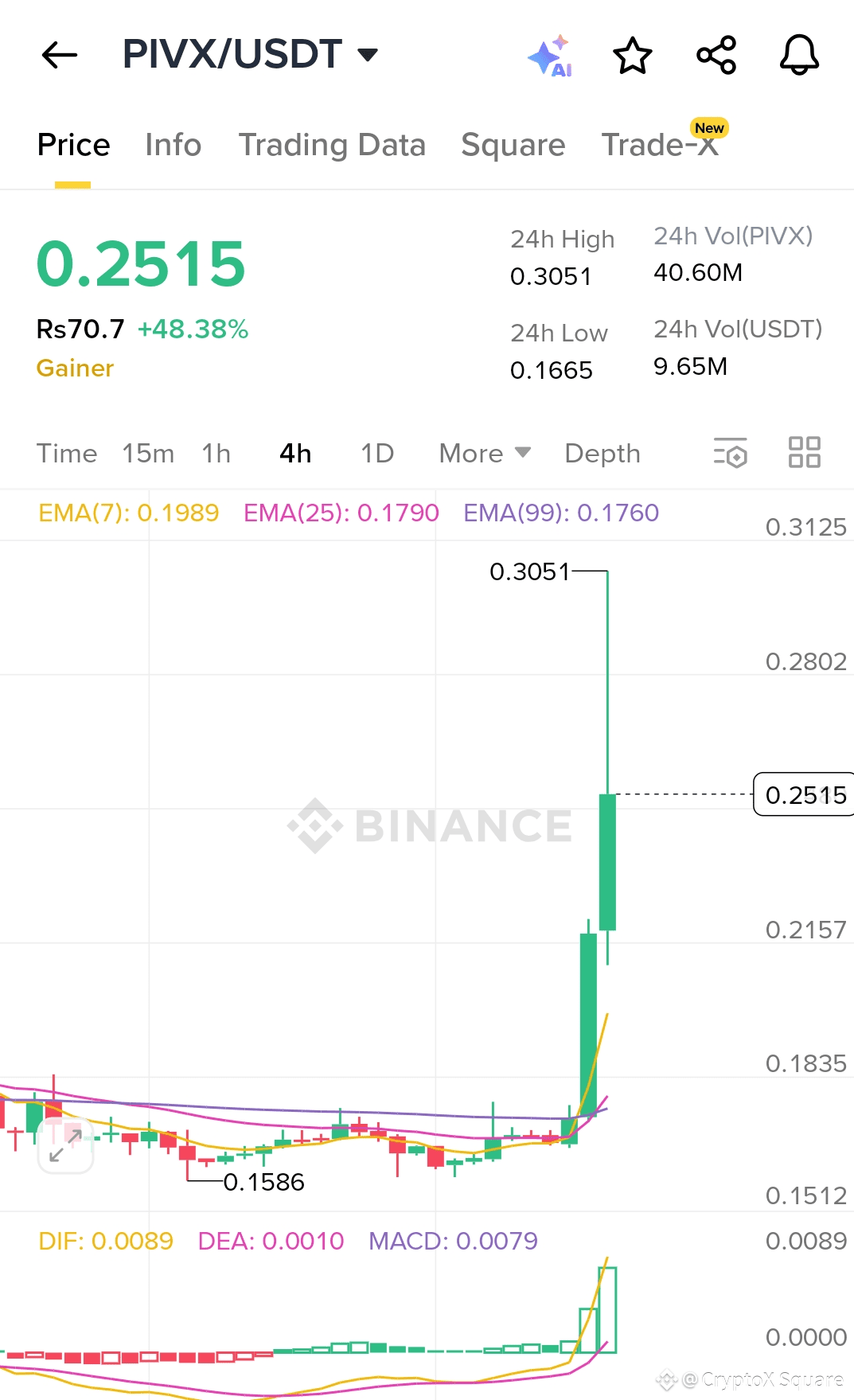854x1400 pixels.
Task: Expand the More intervals dropdown
Action: point(484,454)
